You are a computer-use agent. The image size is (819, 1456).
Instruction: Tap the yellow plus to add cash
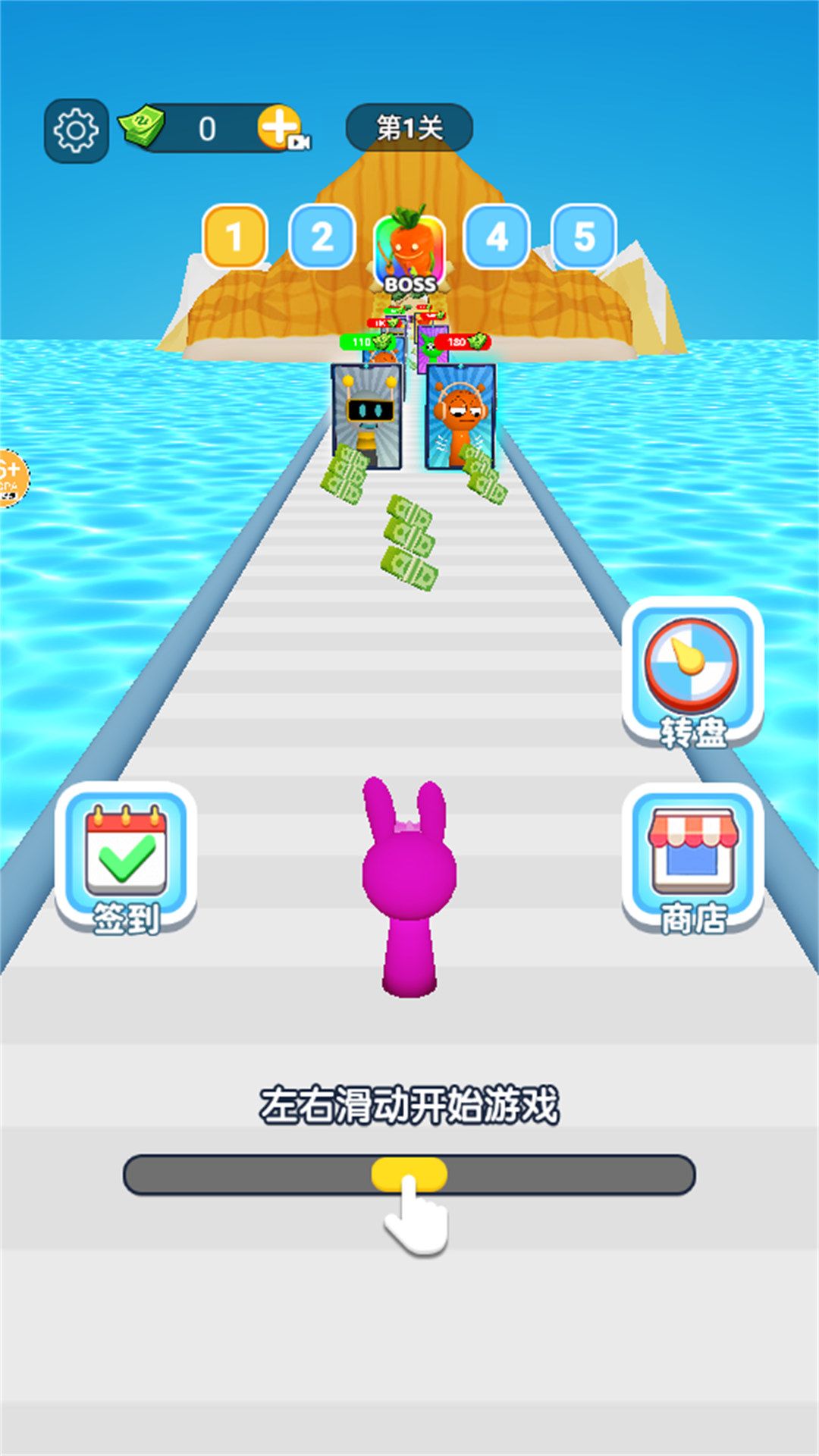(x=279, y=127)
